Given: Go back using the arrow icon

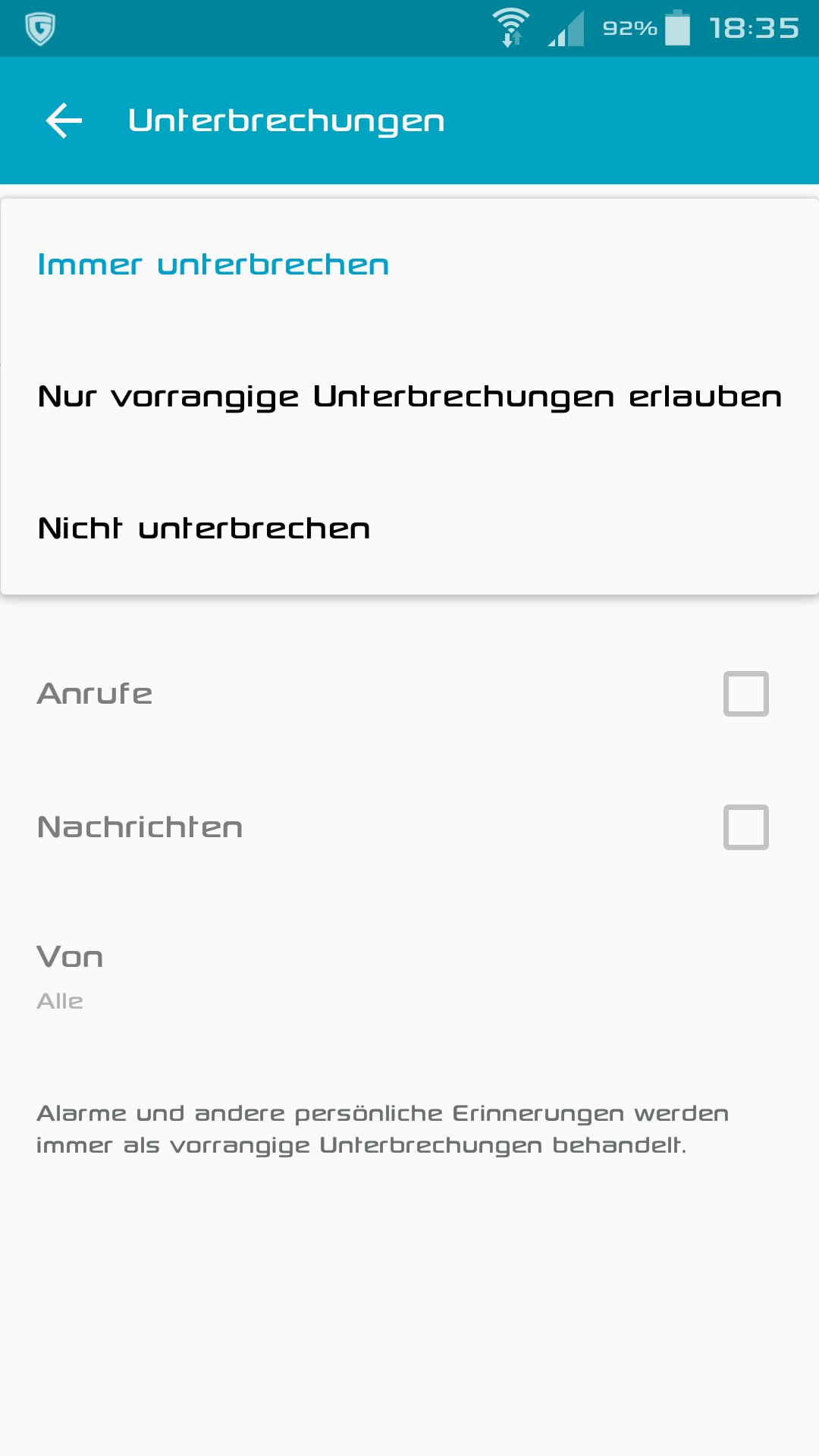Looking at the screenshot, I should click(64, 121).
